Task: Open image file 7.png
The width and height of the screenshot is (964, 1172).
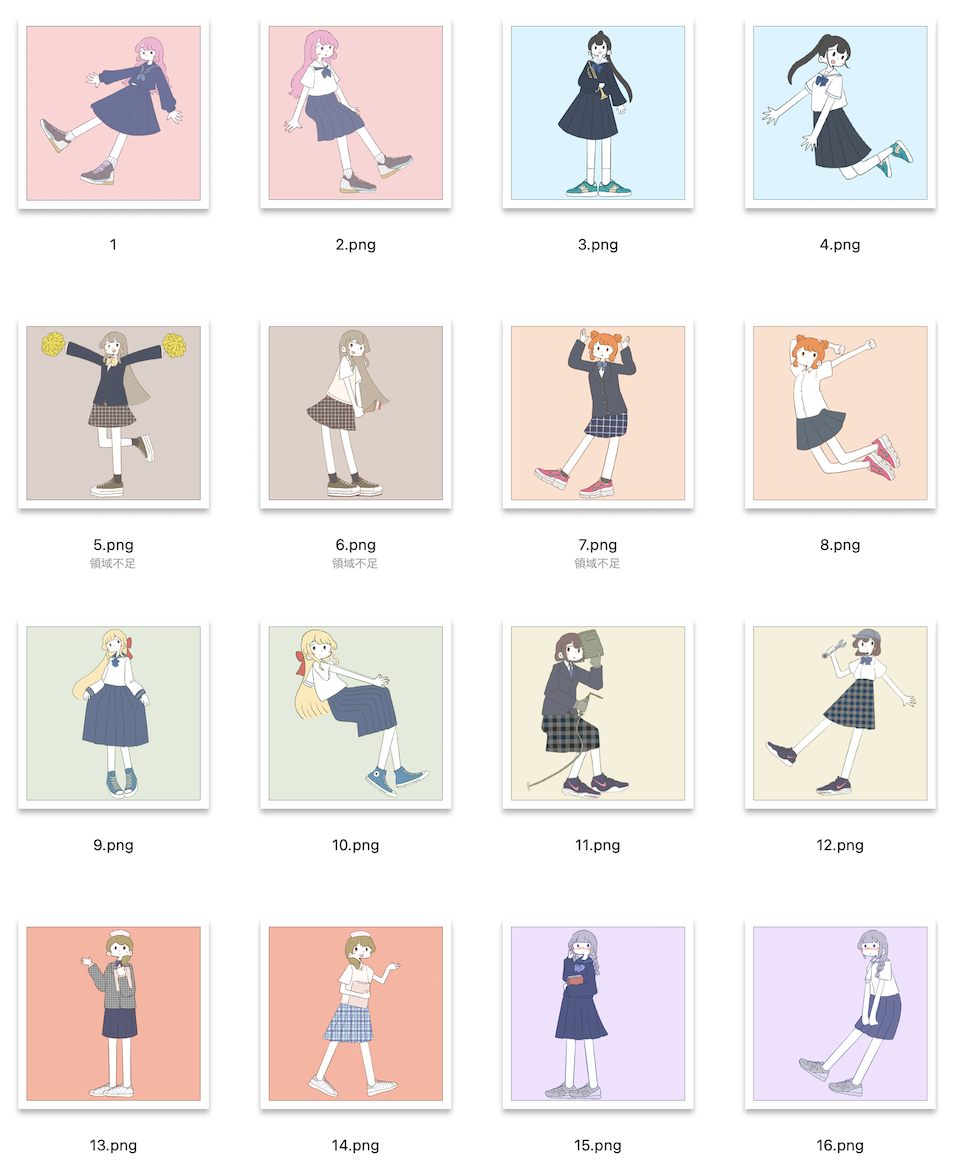Action: (597, 413)
